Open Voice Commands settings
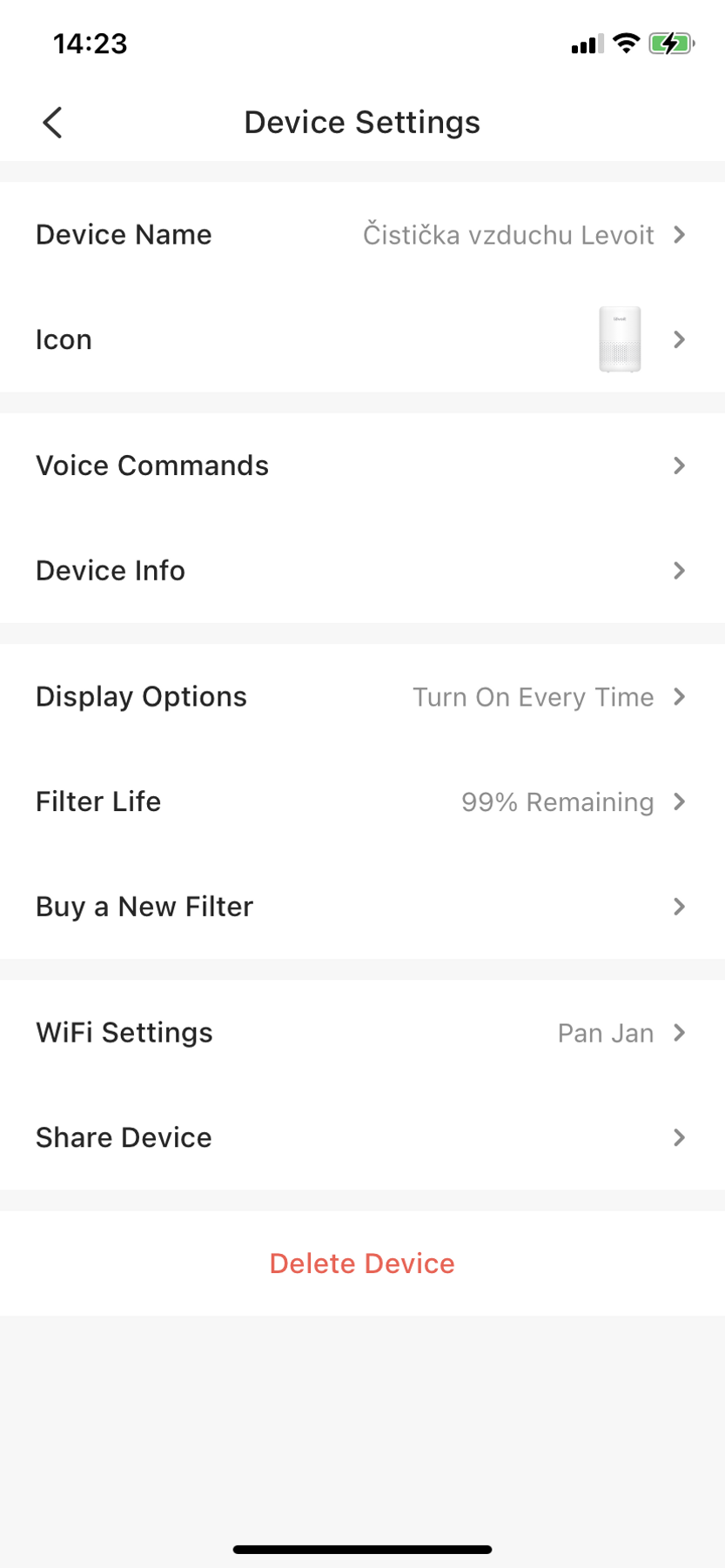Image resolution: width=725 pixels, height=1568 pixels. [362, 466]
